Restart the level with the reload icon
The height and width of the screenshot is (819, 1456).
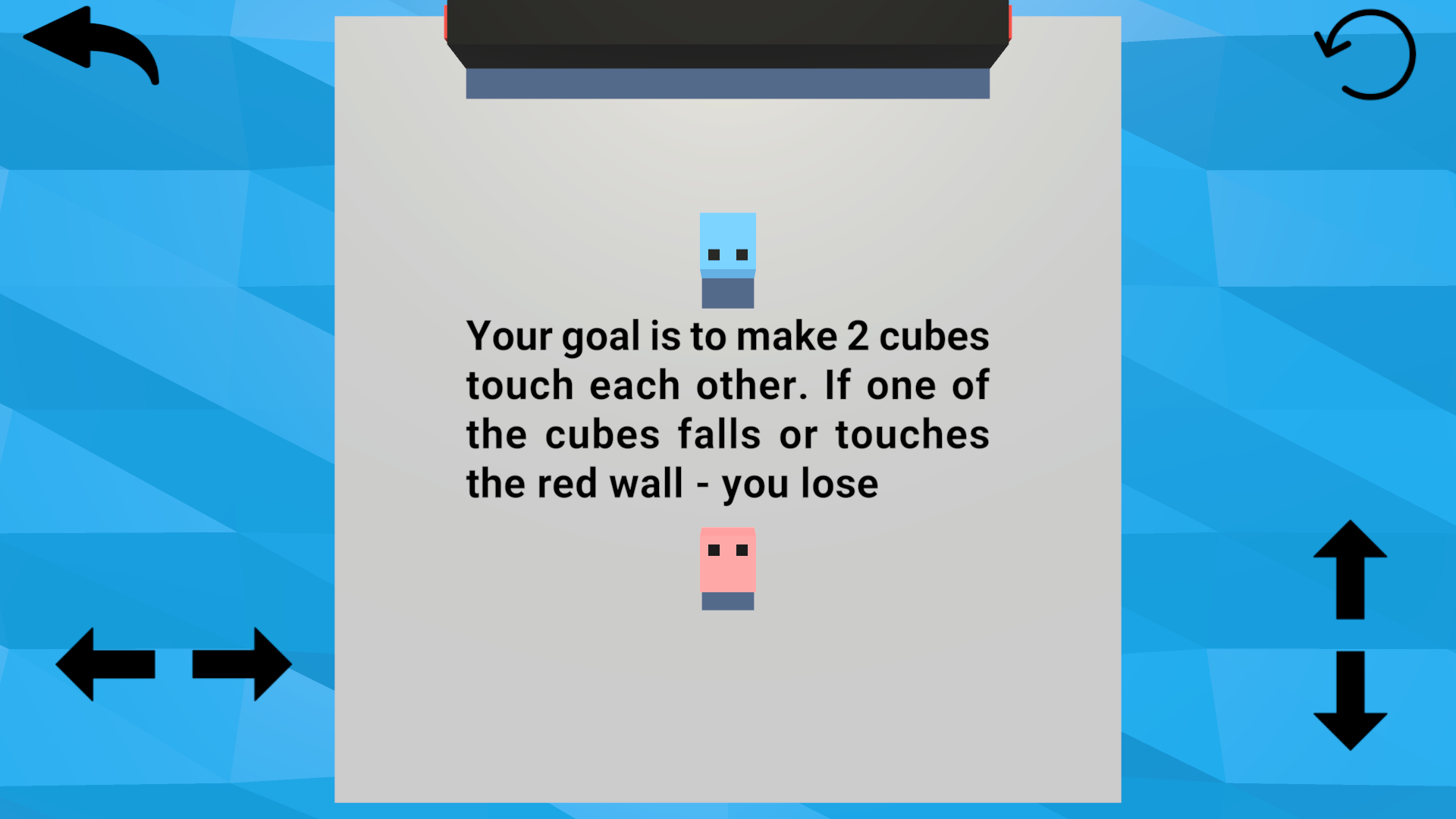point(1367,55)
